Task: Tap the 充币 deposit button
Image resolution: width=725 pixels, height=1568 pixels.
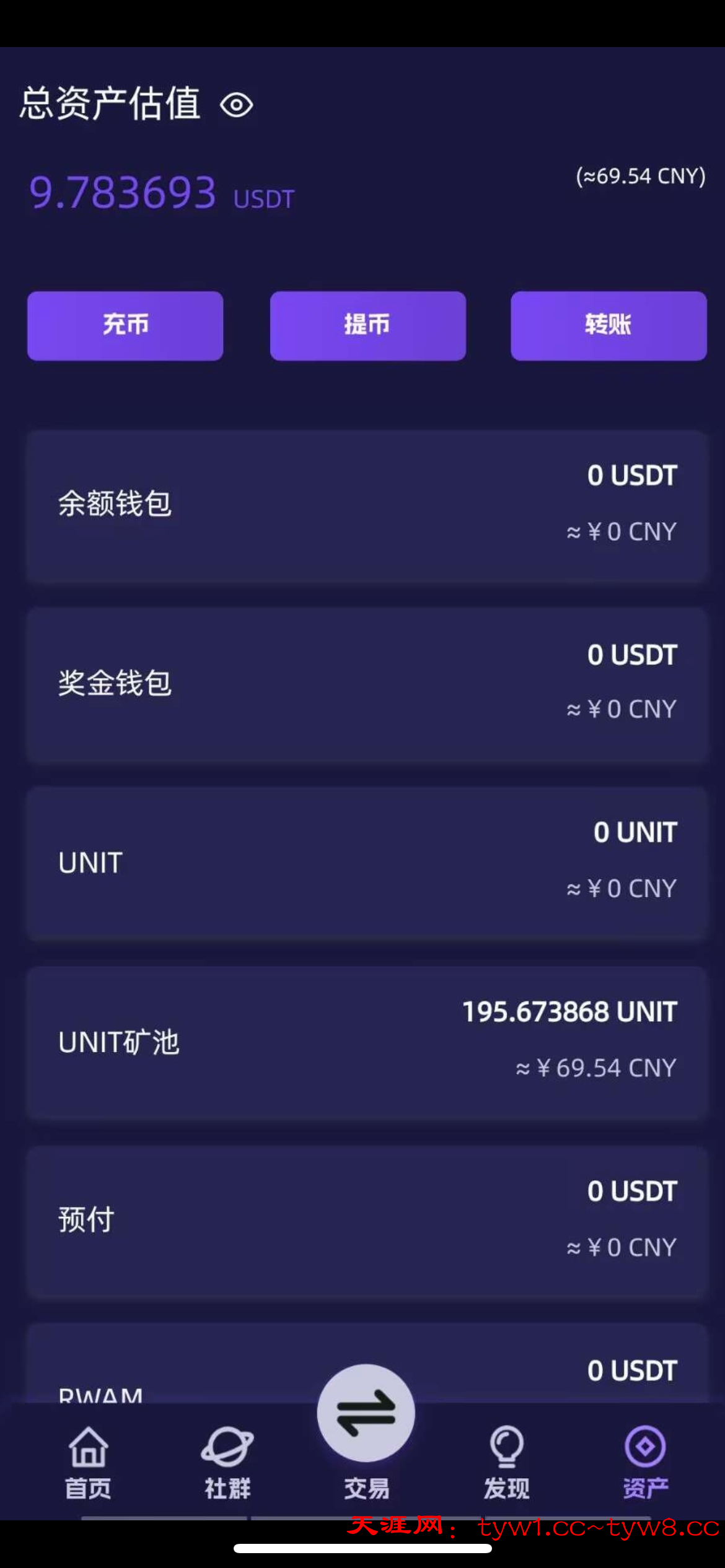Action: [x=125, y=325]
